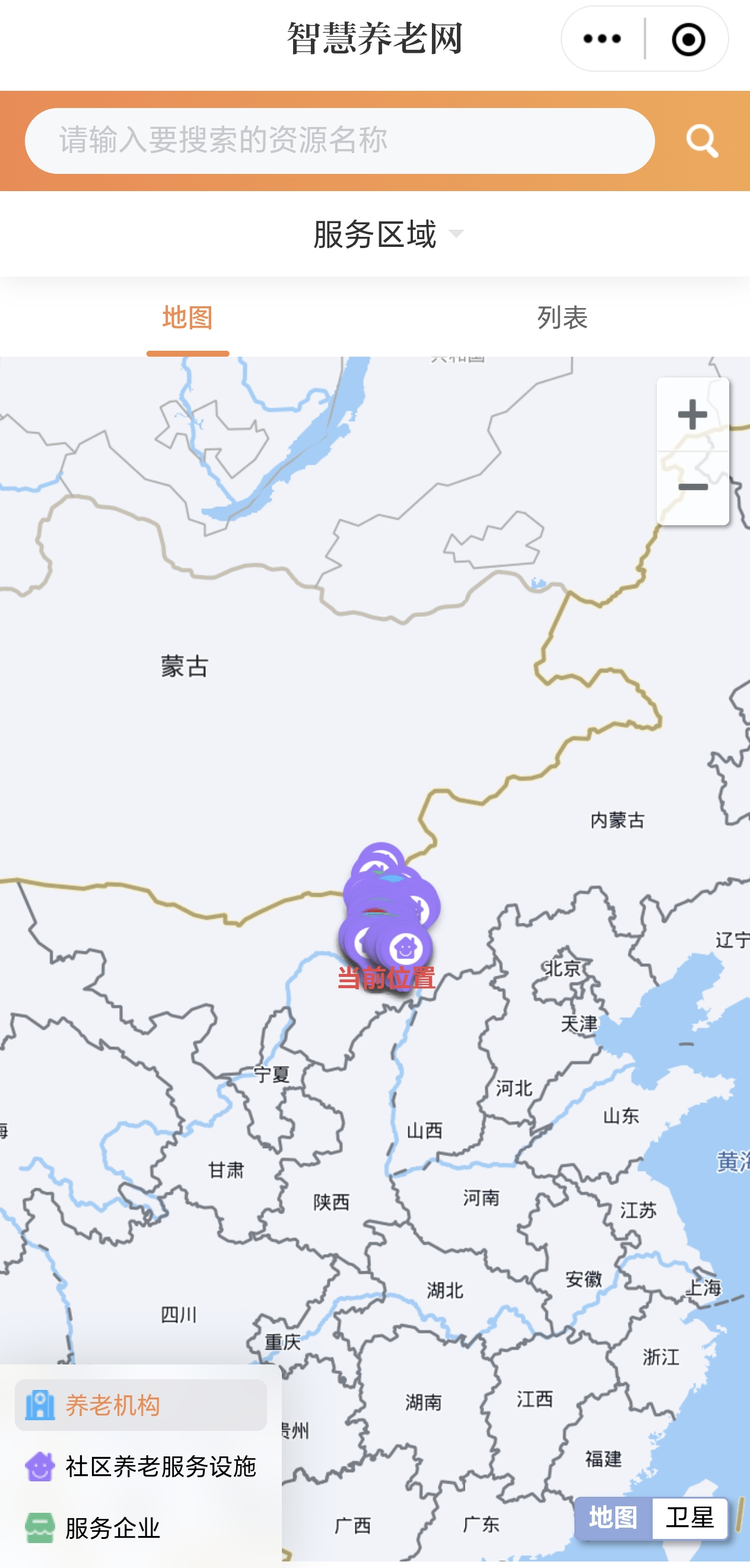
Task: Switch map view to 地图 mode
Action: tap(613, 1518)
